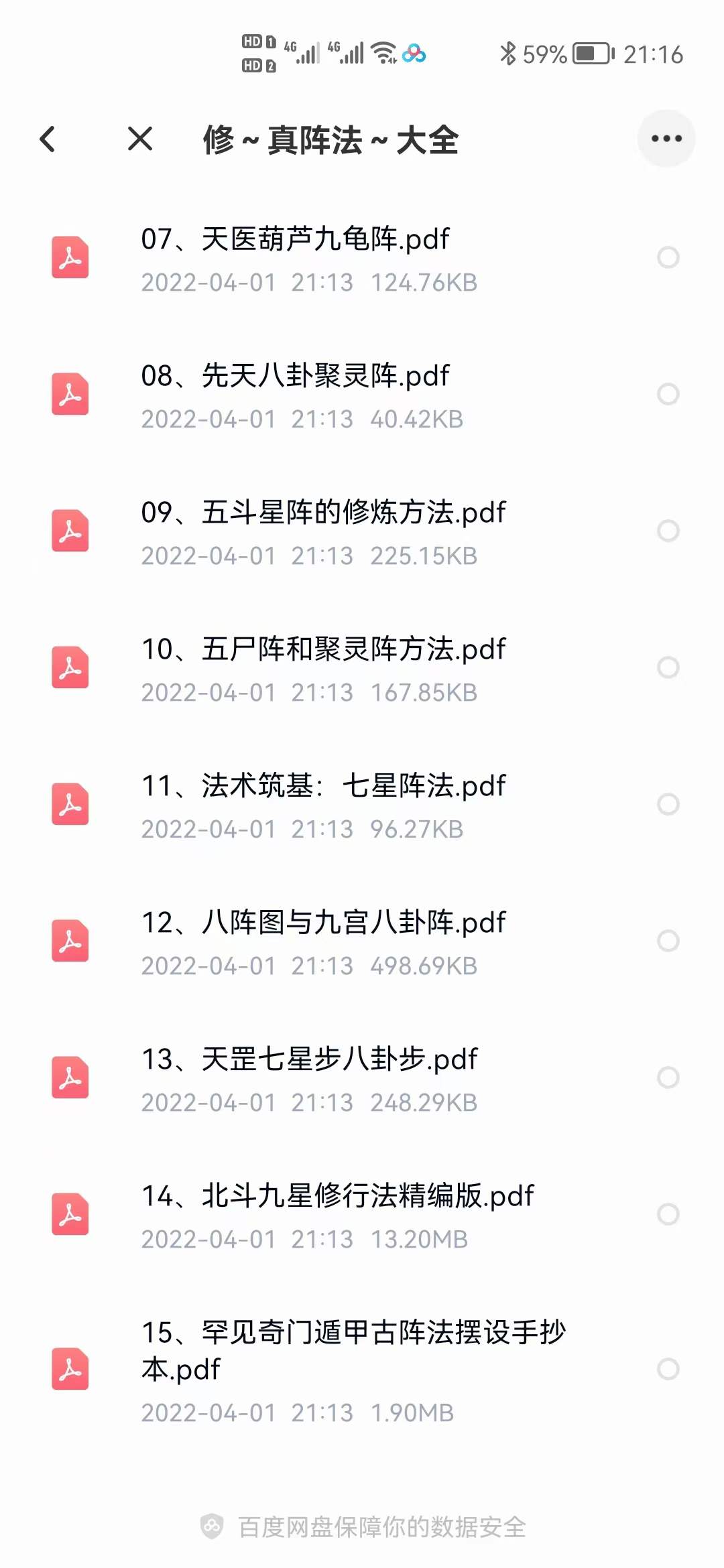
Task: Select the circle next to 10、五尸阵和聚灵阵方法.pdf
Action: (x=668, y=667)
